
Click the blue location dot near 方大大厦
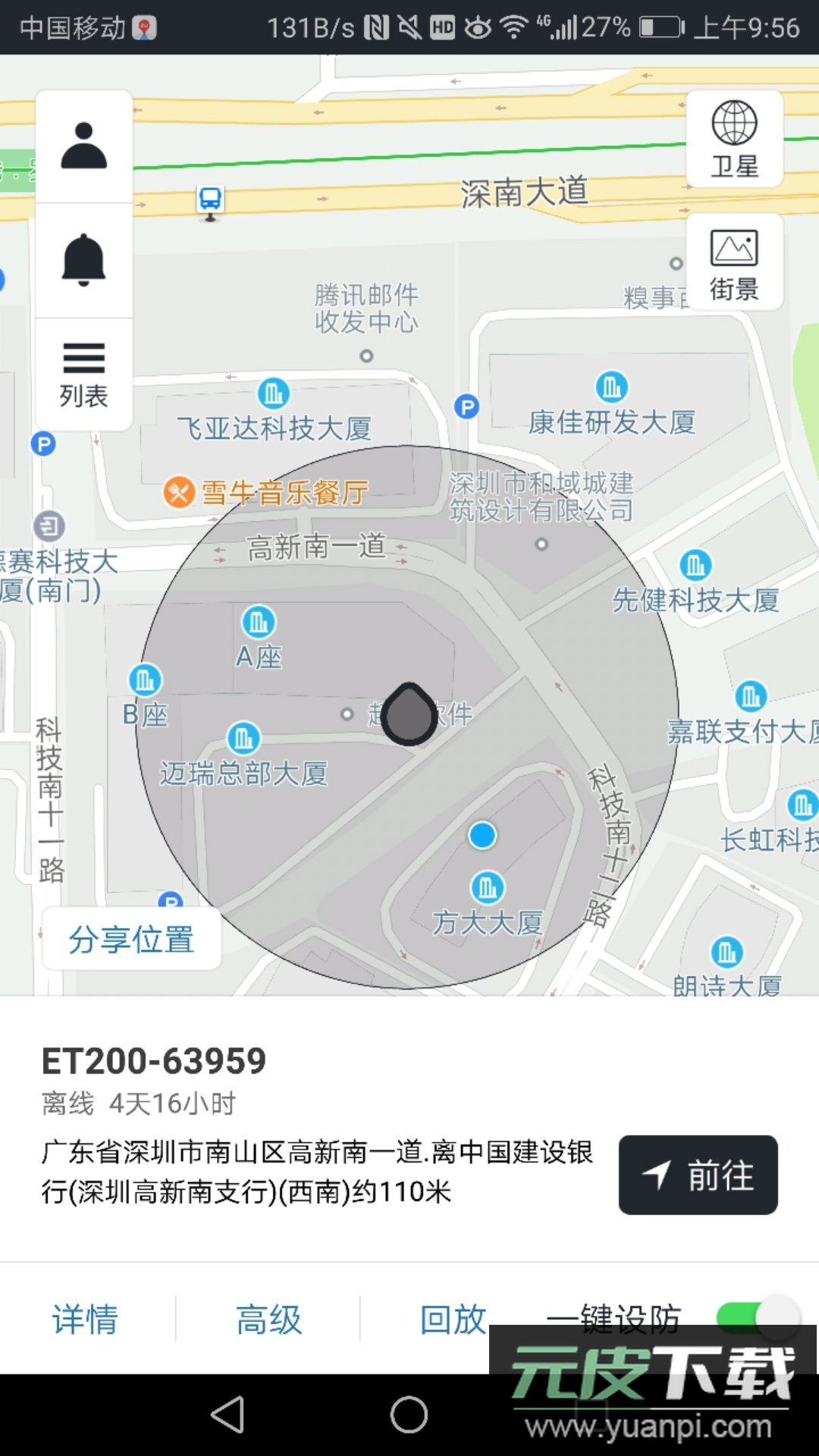pos(481,836)
